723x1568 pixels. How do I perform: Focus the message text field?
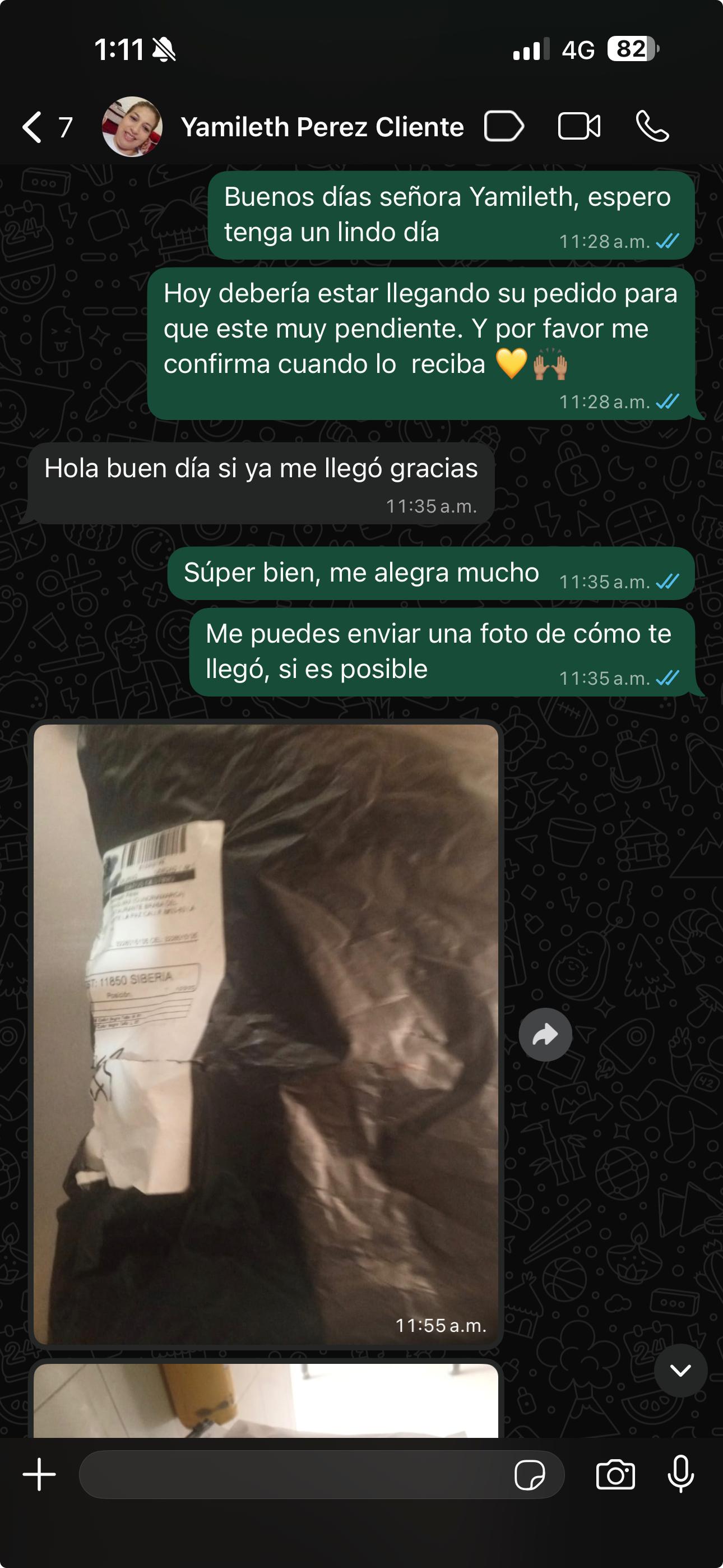(x=292, y=1475)
